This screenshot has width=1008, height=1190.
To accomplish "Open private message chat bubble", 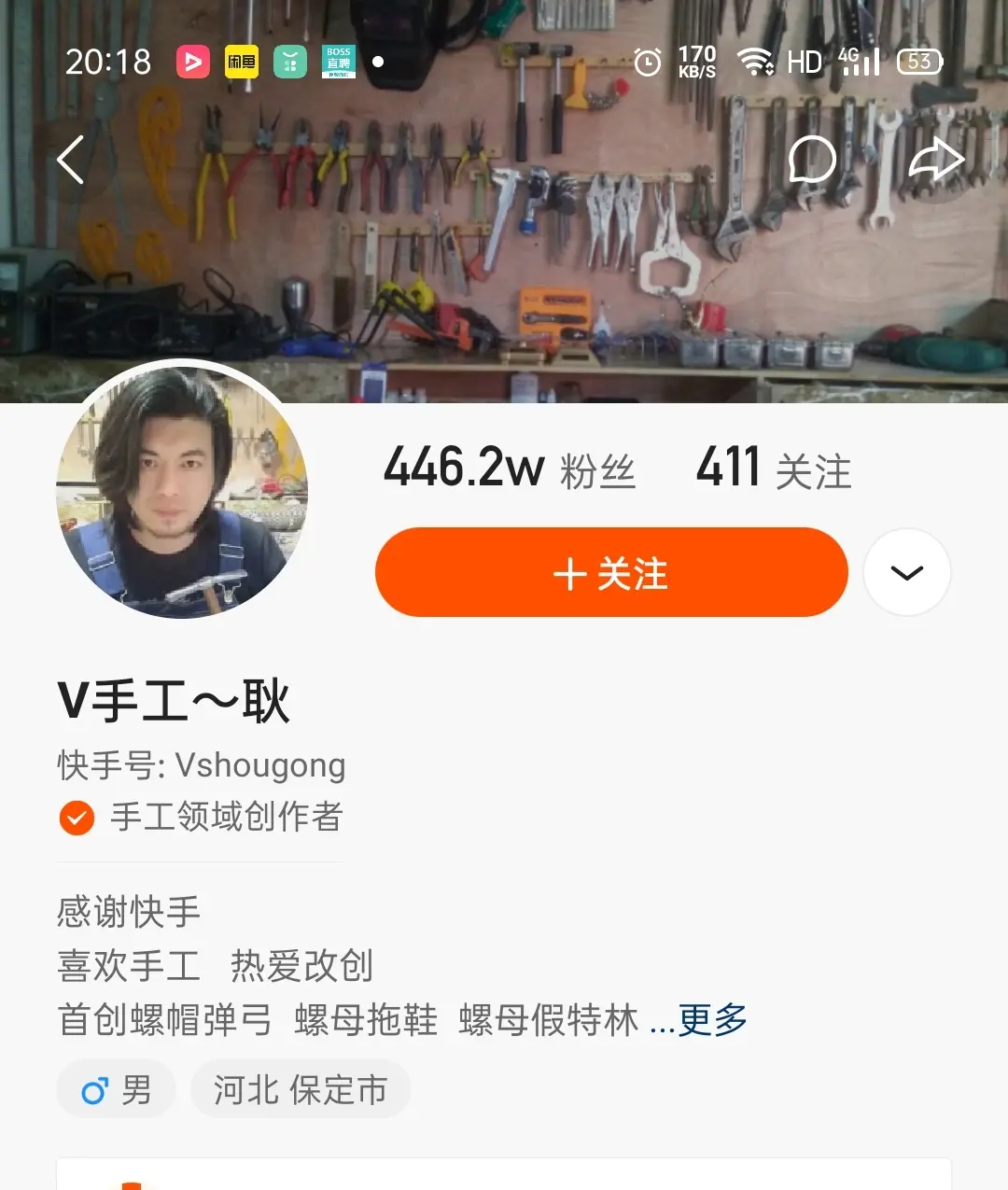I will pos(811,160).
